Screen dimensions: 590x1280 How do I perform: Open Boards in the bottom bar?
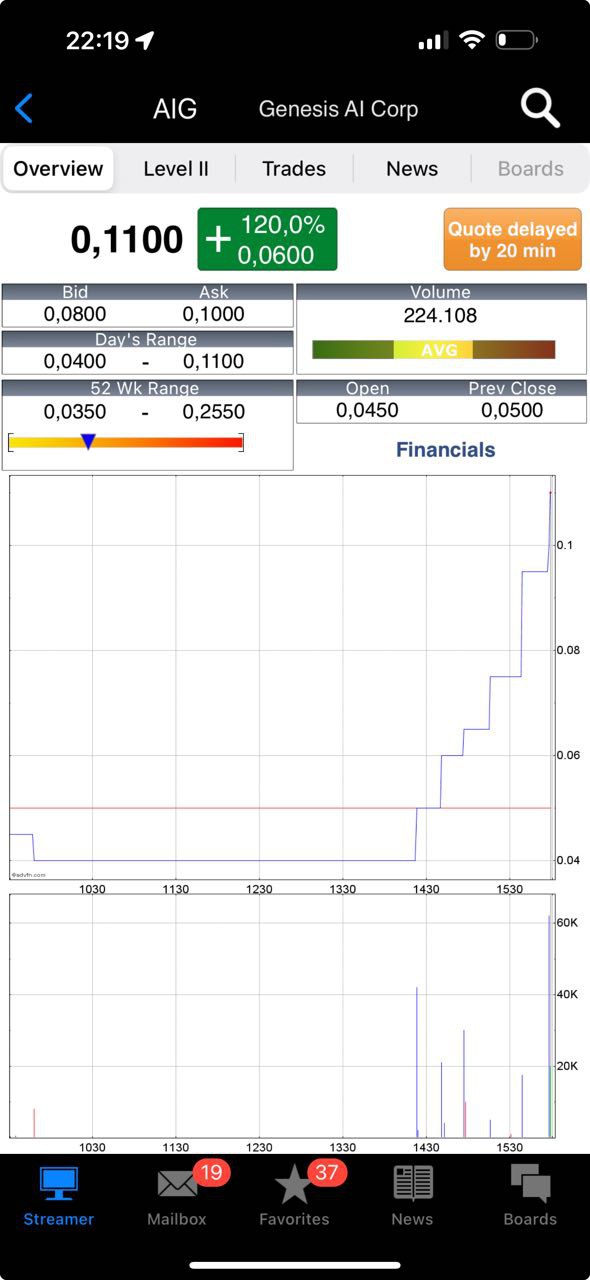pos(530,1196)
